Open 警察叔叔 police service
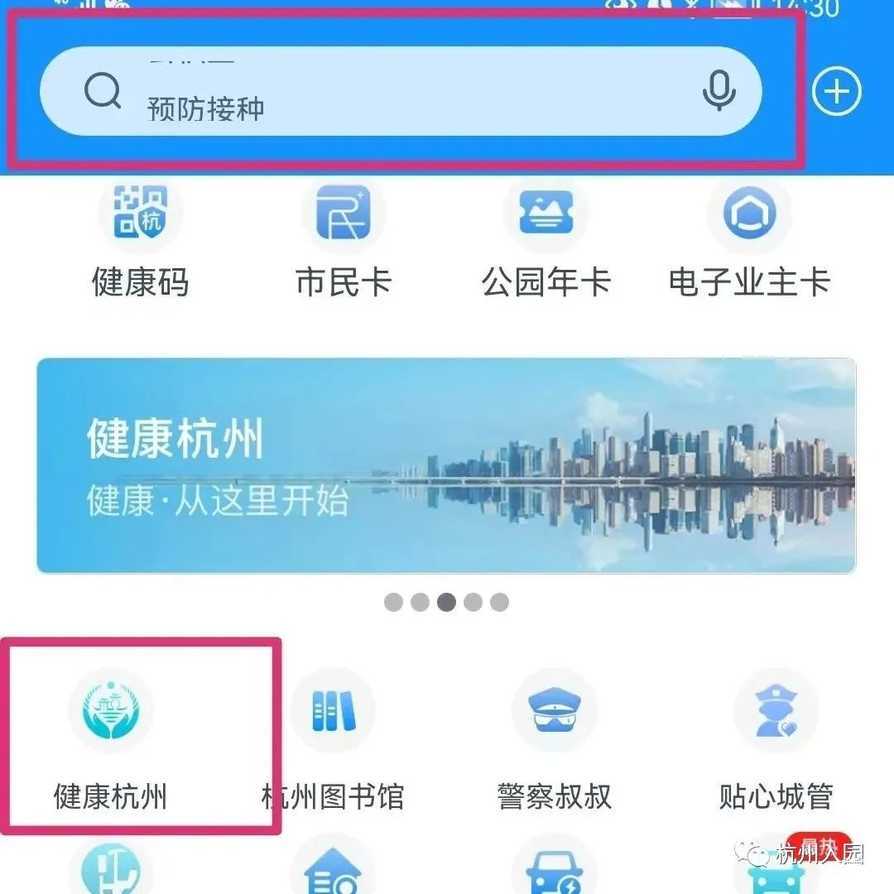 553,737
